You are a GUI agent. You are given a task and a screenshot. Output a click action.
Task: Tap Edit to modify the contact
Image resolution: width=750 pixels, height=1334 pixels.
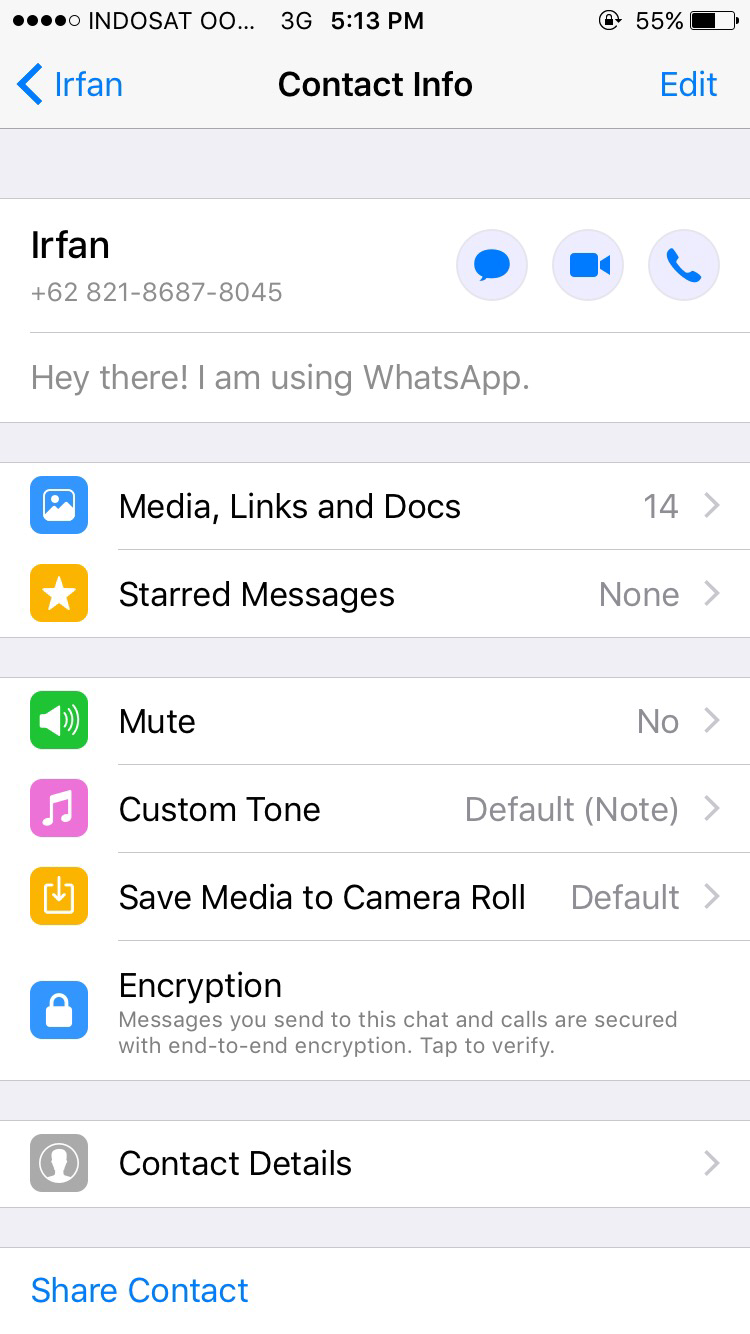[688, 85]
